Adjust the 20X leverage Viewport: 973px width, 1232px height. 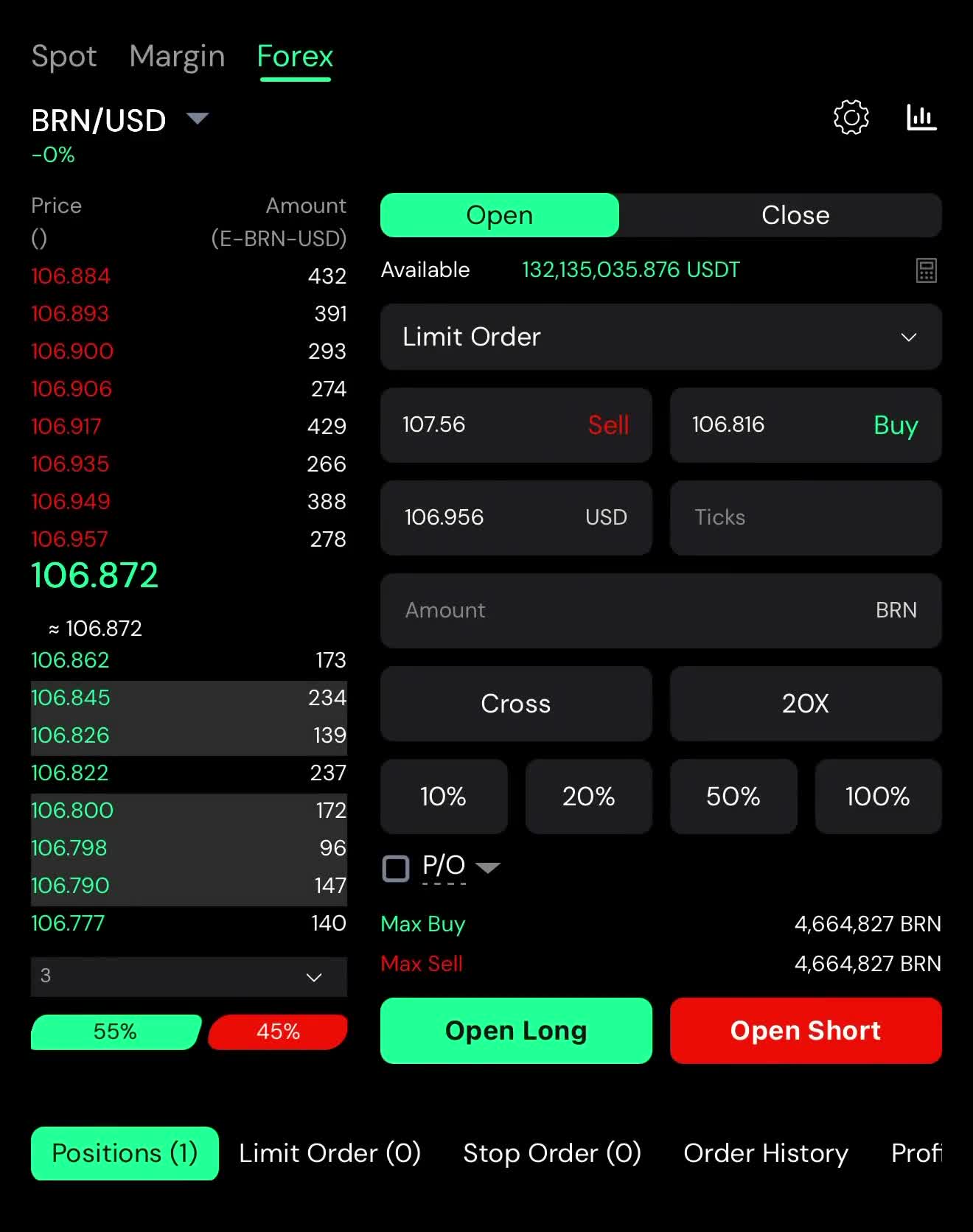[805, 704]
